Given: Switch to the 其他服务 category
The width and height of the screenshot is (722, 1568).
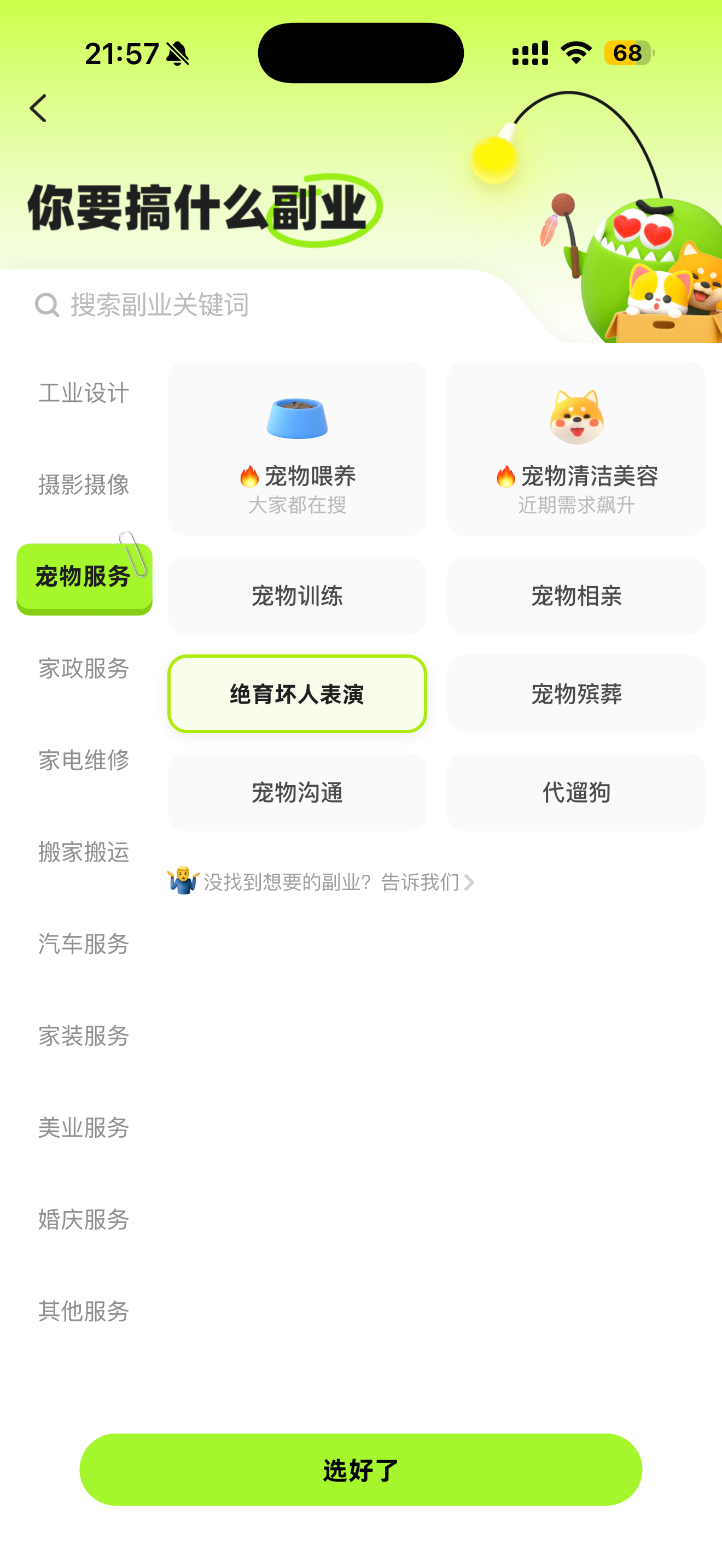Looking at the screenshot, I should pyautogui.click(x=84, y=1311).
